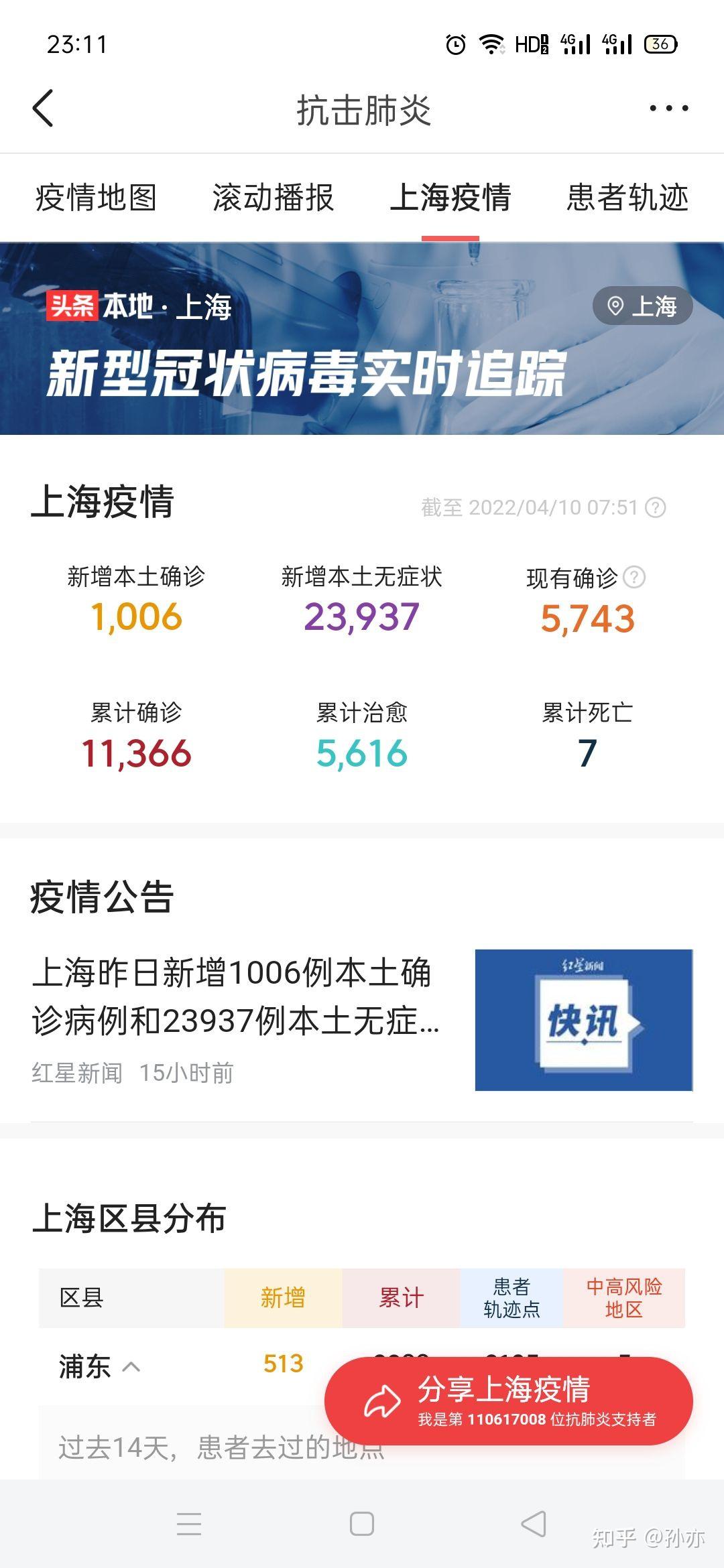Go back from the 抗击肺炎 page

(44, 109)
